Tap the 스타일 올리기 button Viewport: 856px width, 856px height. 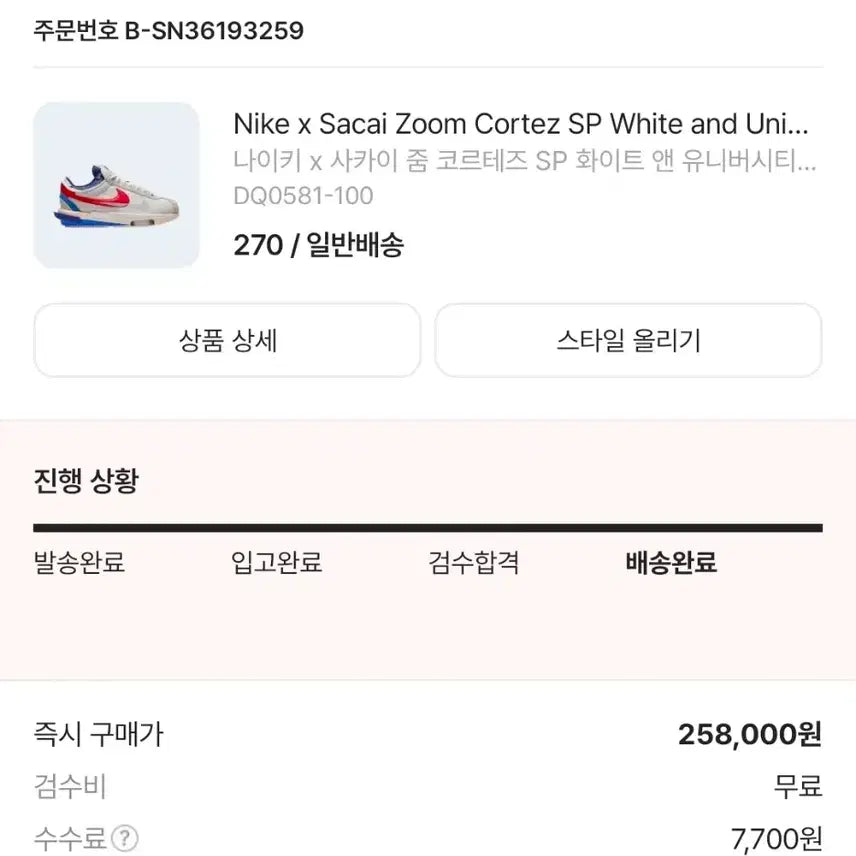click(628, 341)
